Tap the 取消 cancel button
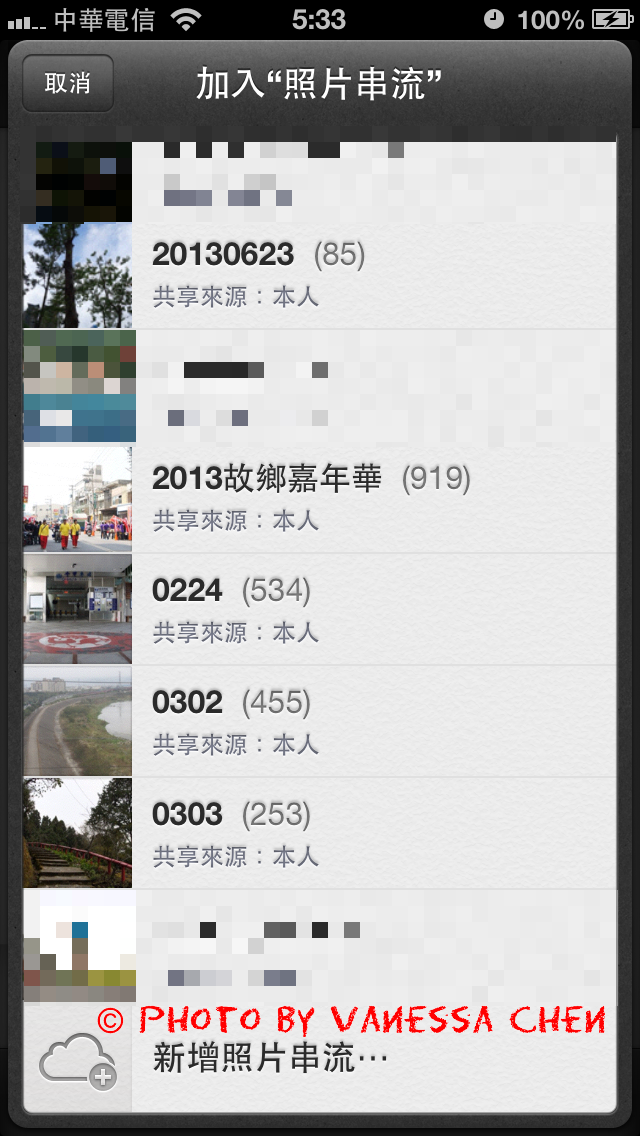Screen dimensions: 640x1136 [68, 83]
